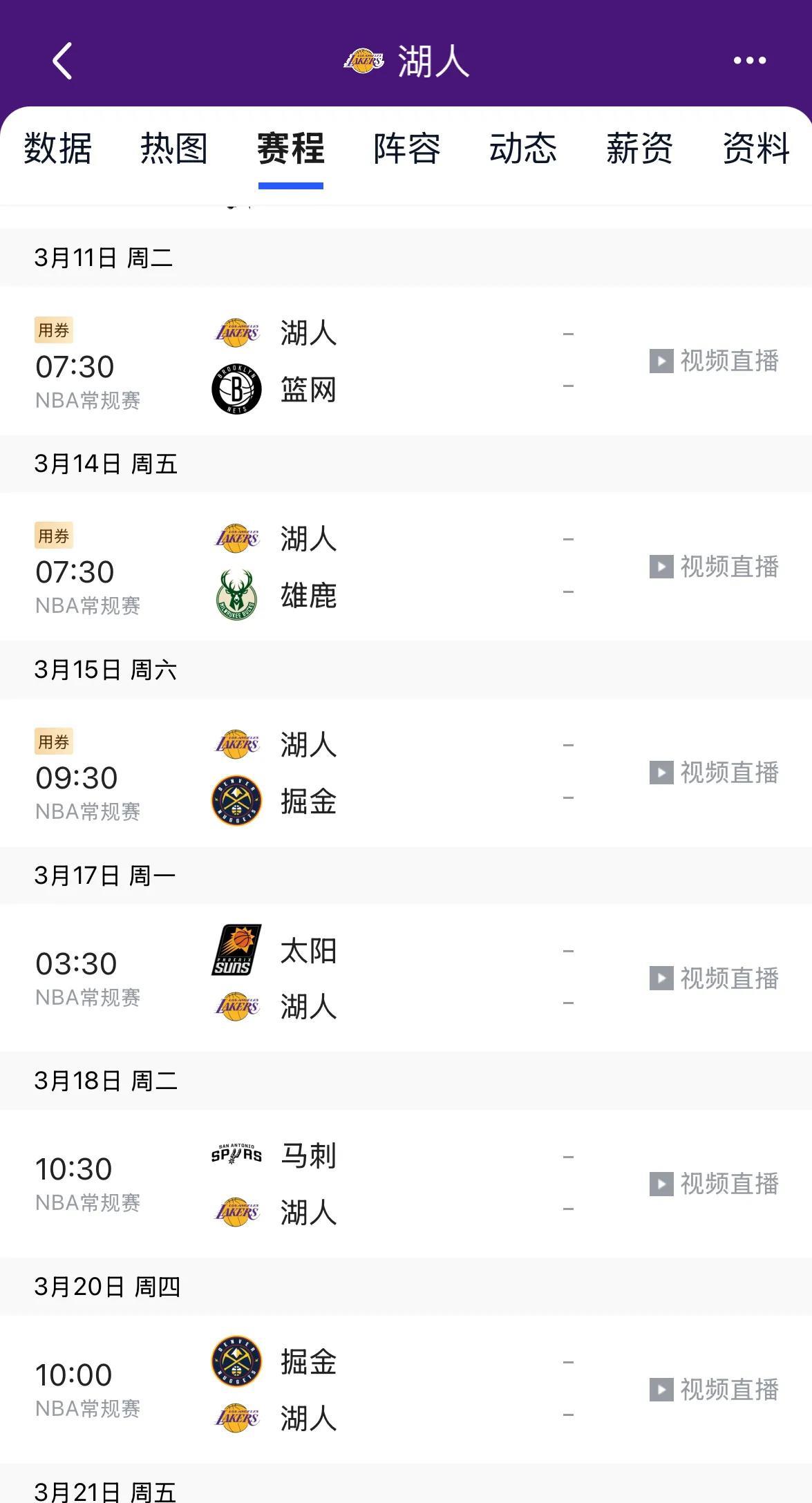The height and width of the screenshot is (1503, 812).
Task: Open the 动态 tab
Action: [x=523, y=149]
